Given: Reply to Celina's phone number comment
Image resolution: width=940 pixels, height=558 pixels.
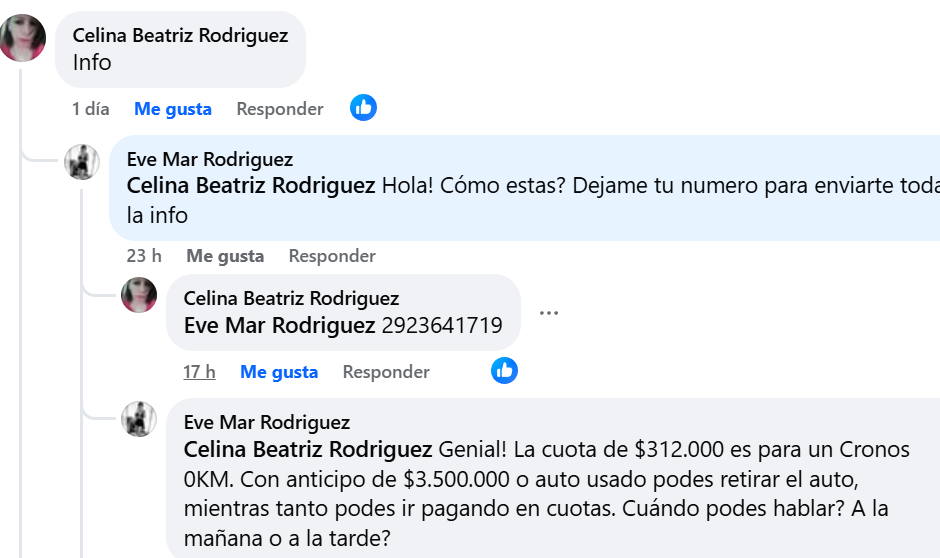Looking at the screenshot, I should tap(386, 372).
